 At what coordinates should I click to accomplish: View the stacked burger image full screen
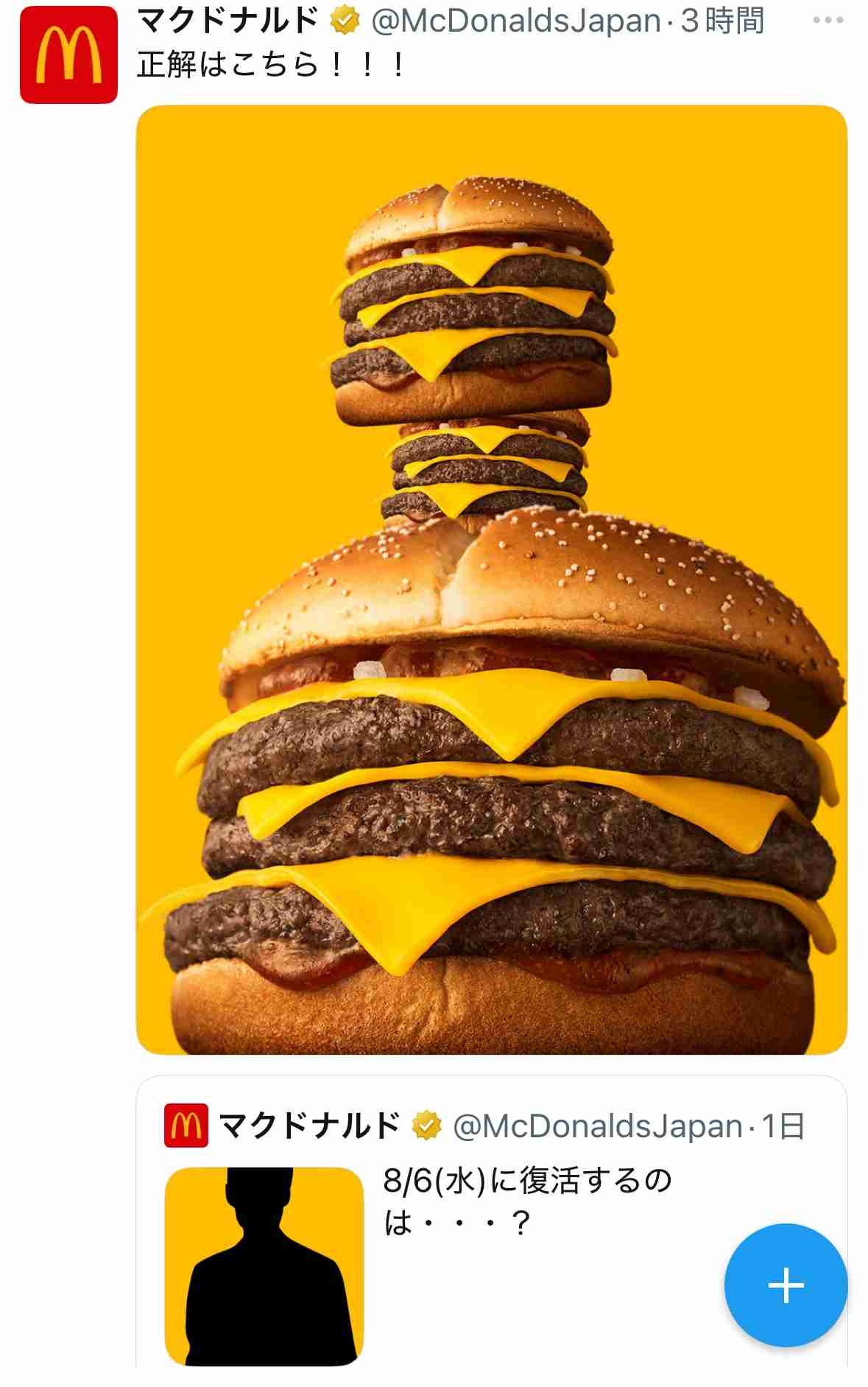[491, 579]
